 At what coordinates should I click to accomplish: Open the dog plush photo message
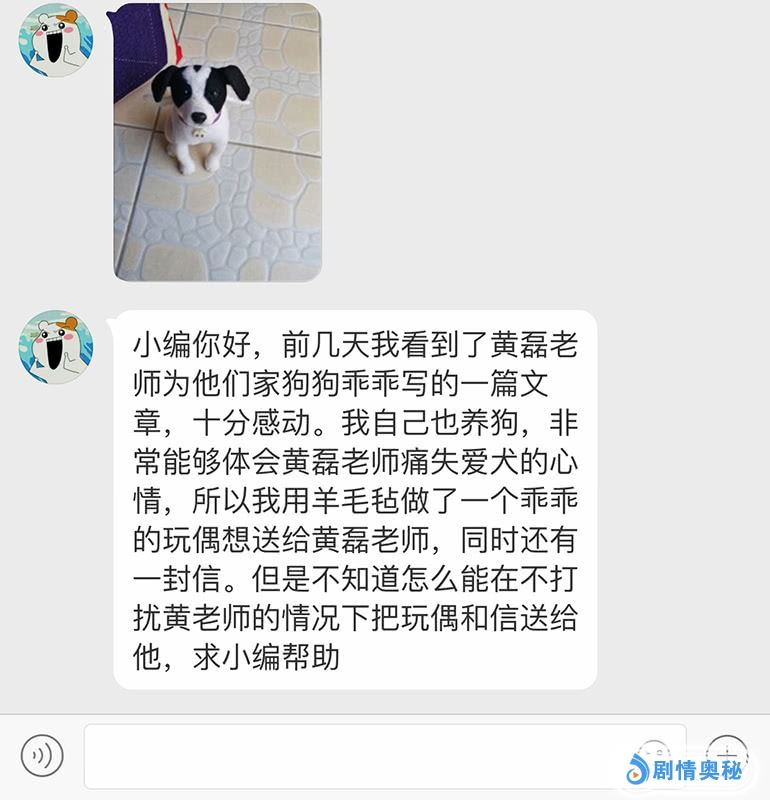(217, 142)
